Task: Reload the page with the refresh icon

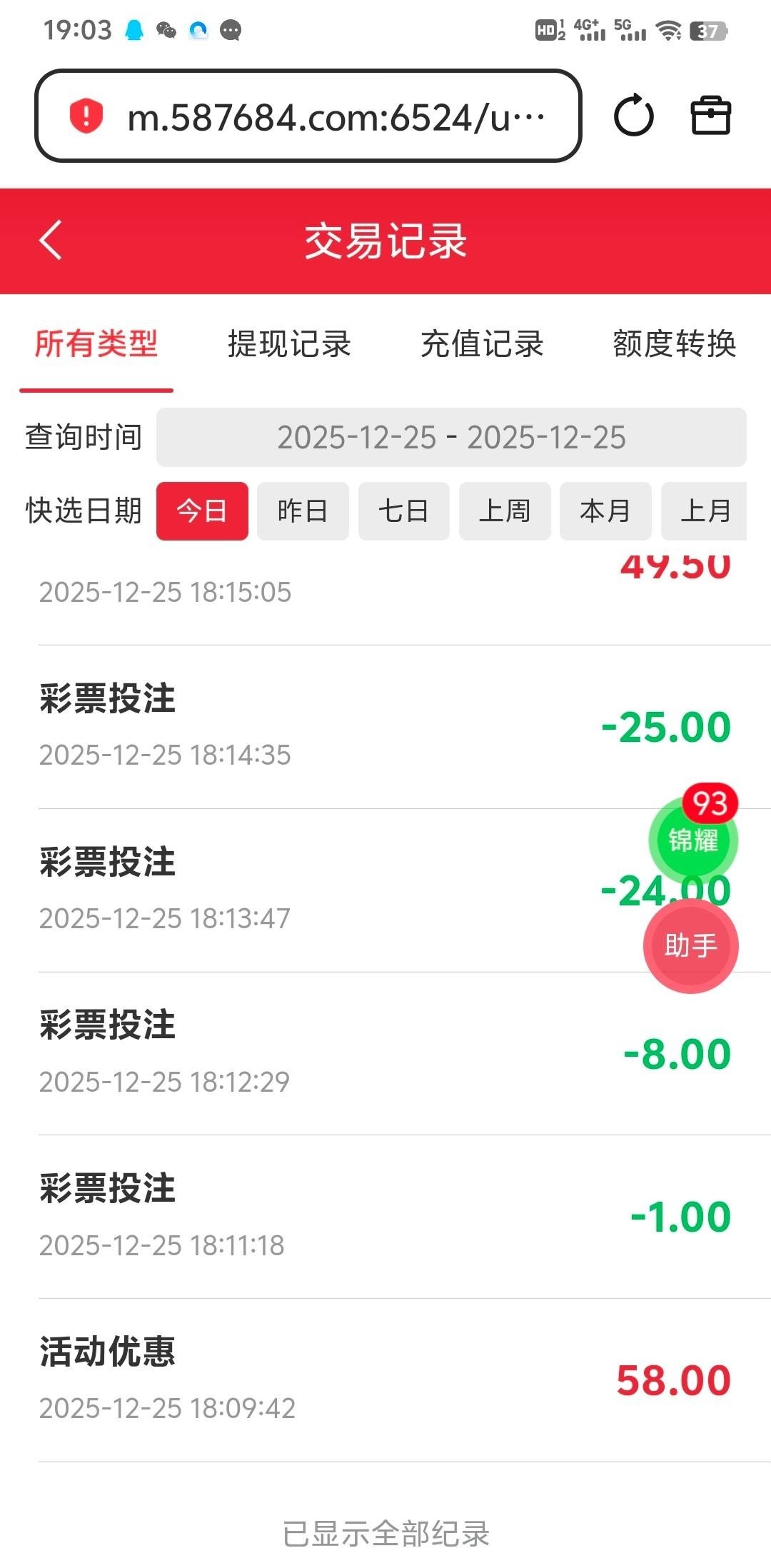Action: [x=633, y=116]
